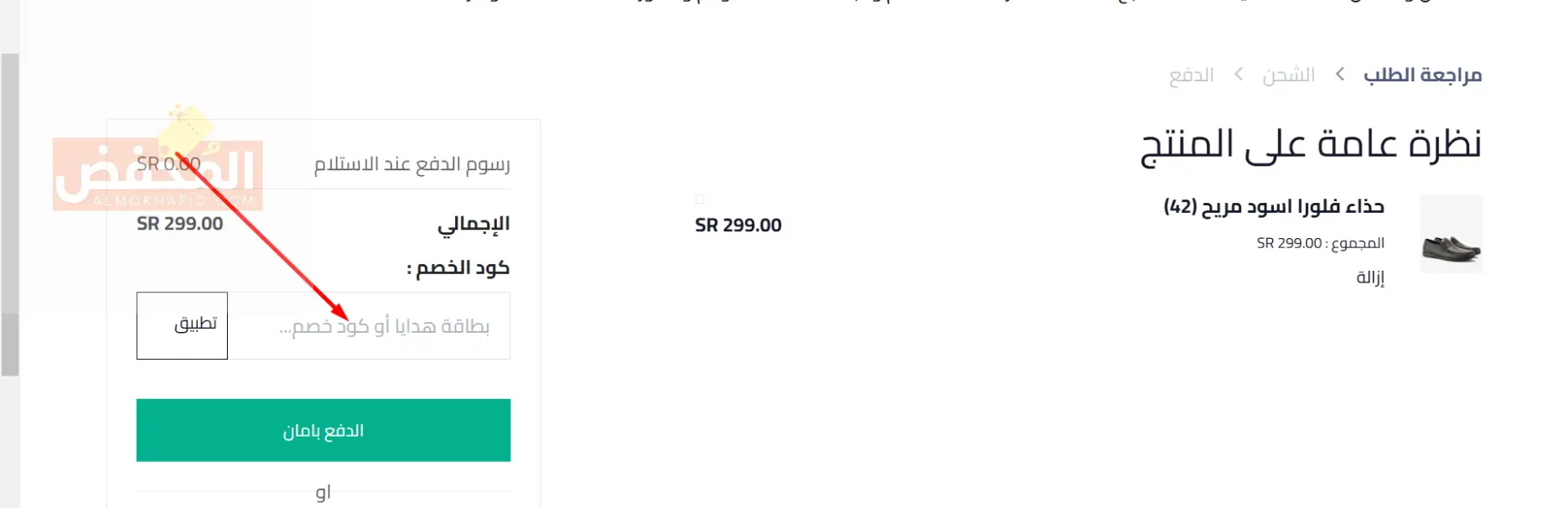This screenshot has width=1568, height=508.
Task: Open the black Flora shoe thumbnail
Action: (x=1451, y=235)
